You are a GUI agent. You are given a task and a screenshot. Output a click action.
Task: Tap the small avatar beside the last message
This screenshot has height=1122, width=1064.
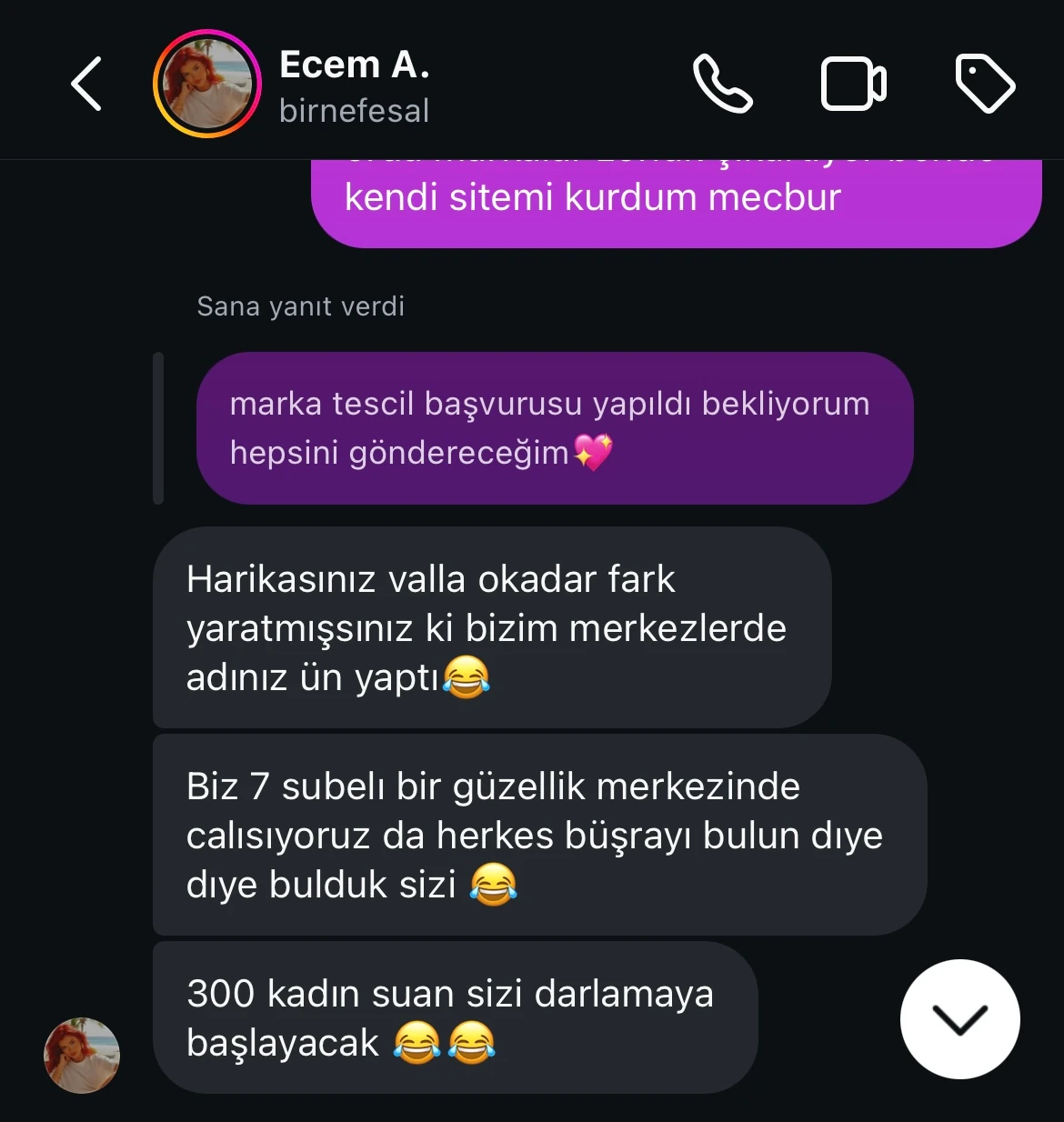tap(82, 1055)
